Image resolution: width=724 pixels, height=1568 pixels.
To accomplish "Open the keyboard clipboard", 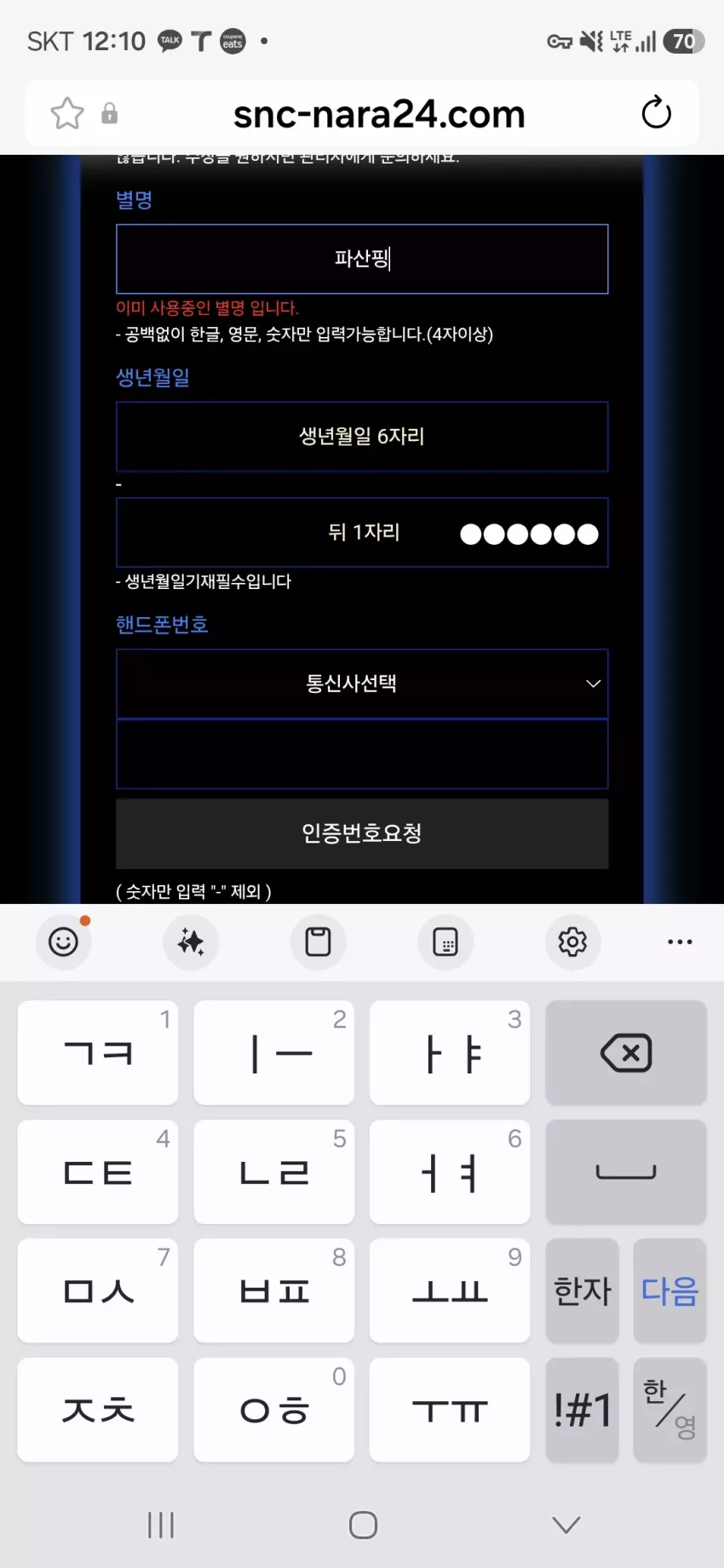I will pyautogui.click(x=318, y=941).
